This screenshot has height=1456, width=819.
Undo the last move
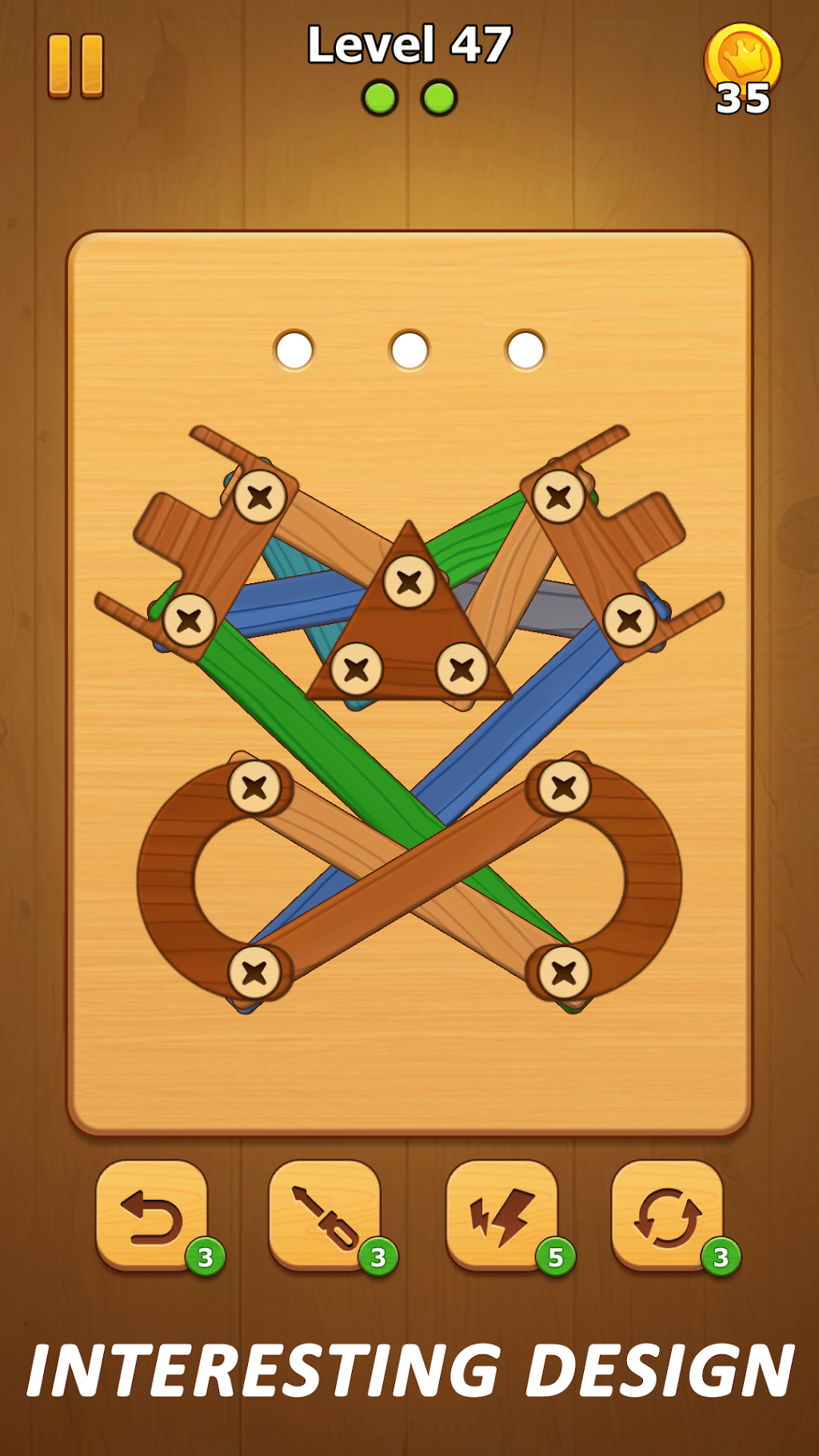pos(152,1214)
